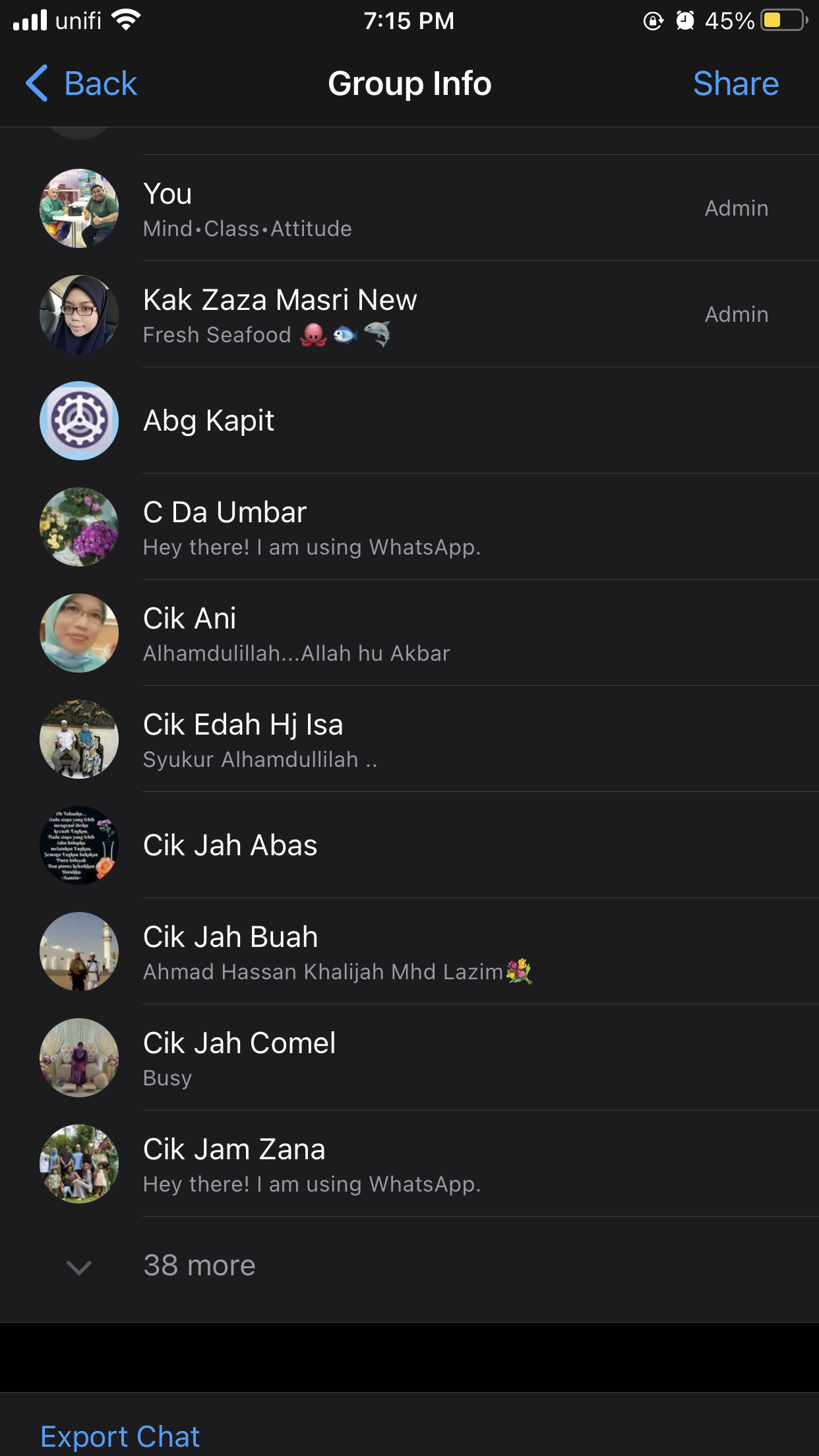Expand the 38 more participants

click(x=199, y=1266)
